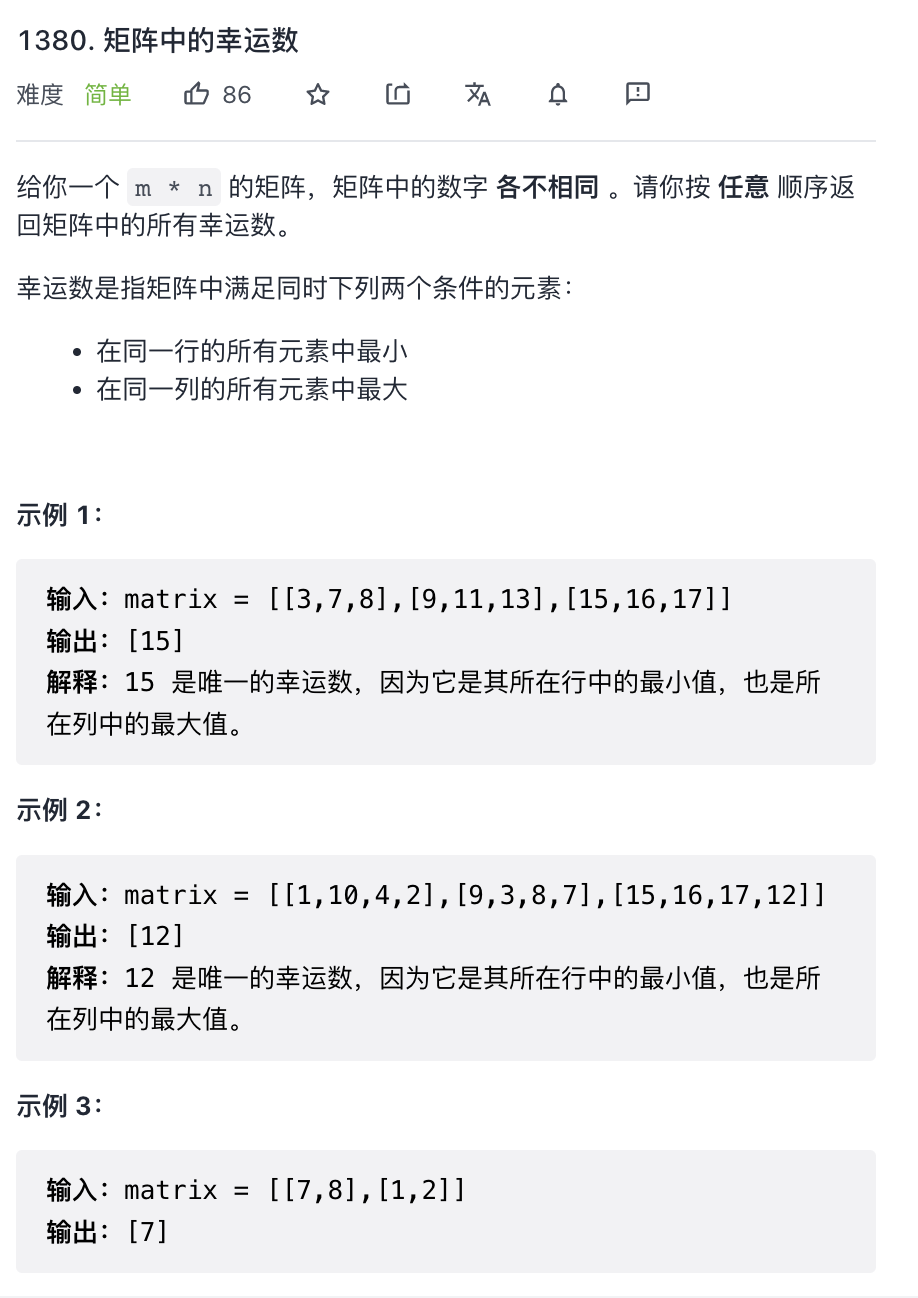Favorite the problem with the star icon
Image resolution: width=918 pixels, height=1298 pixels.
click(318, 95)
